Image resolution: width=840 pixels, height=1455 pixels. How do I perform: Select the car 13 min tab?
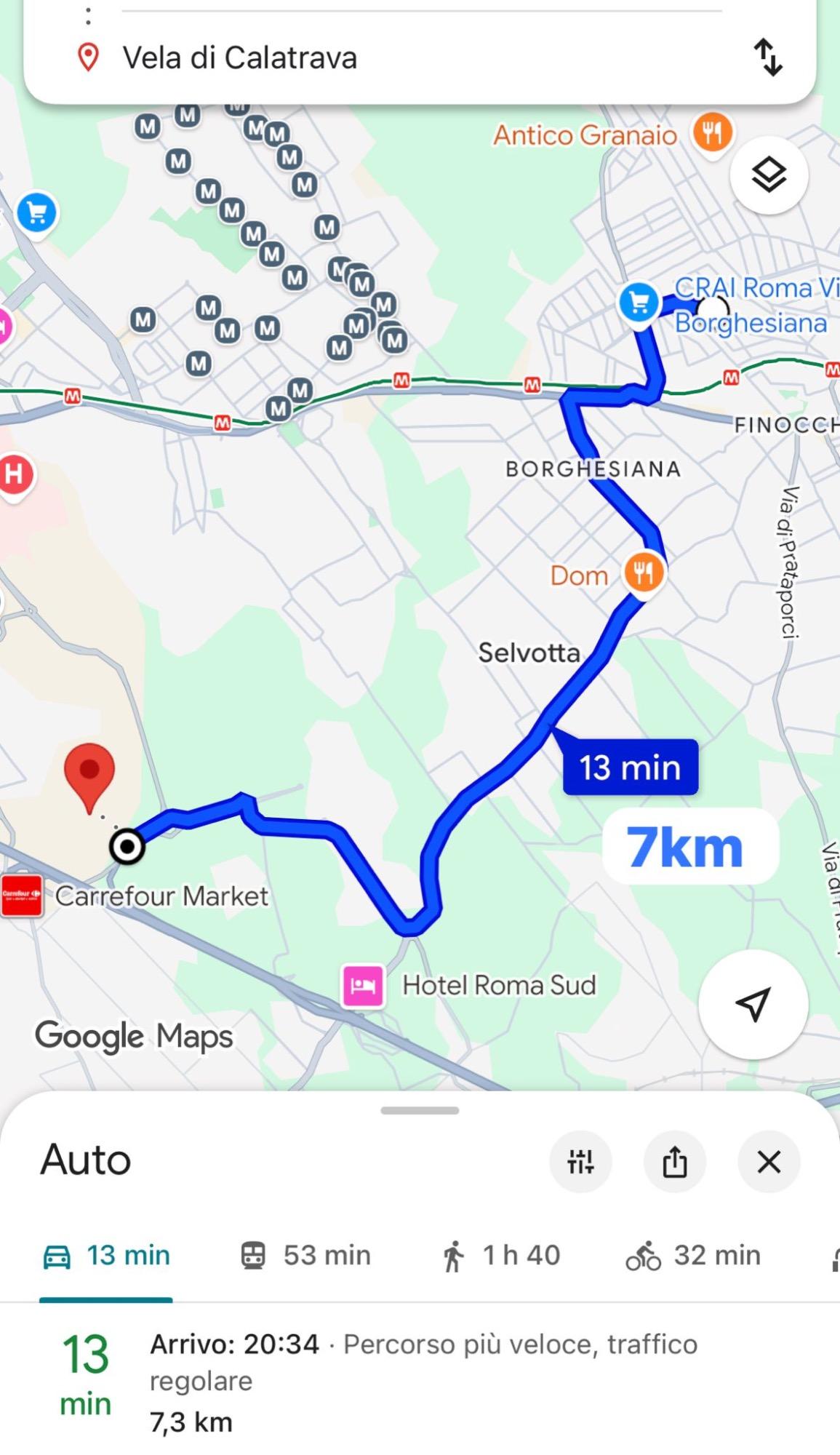(106, 1256)
